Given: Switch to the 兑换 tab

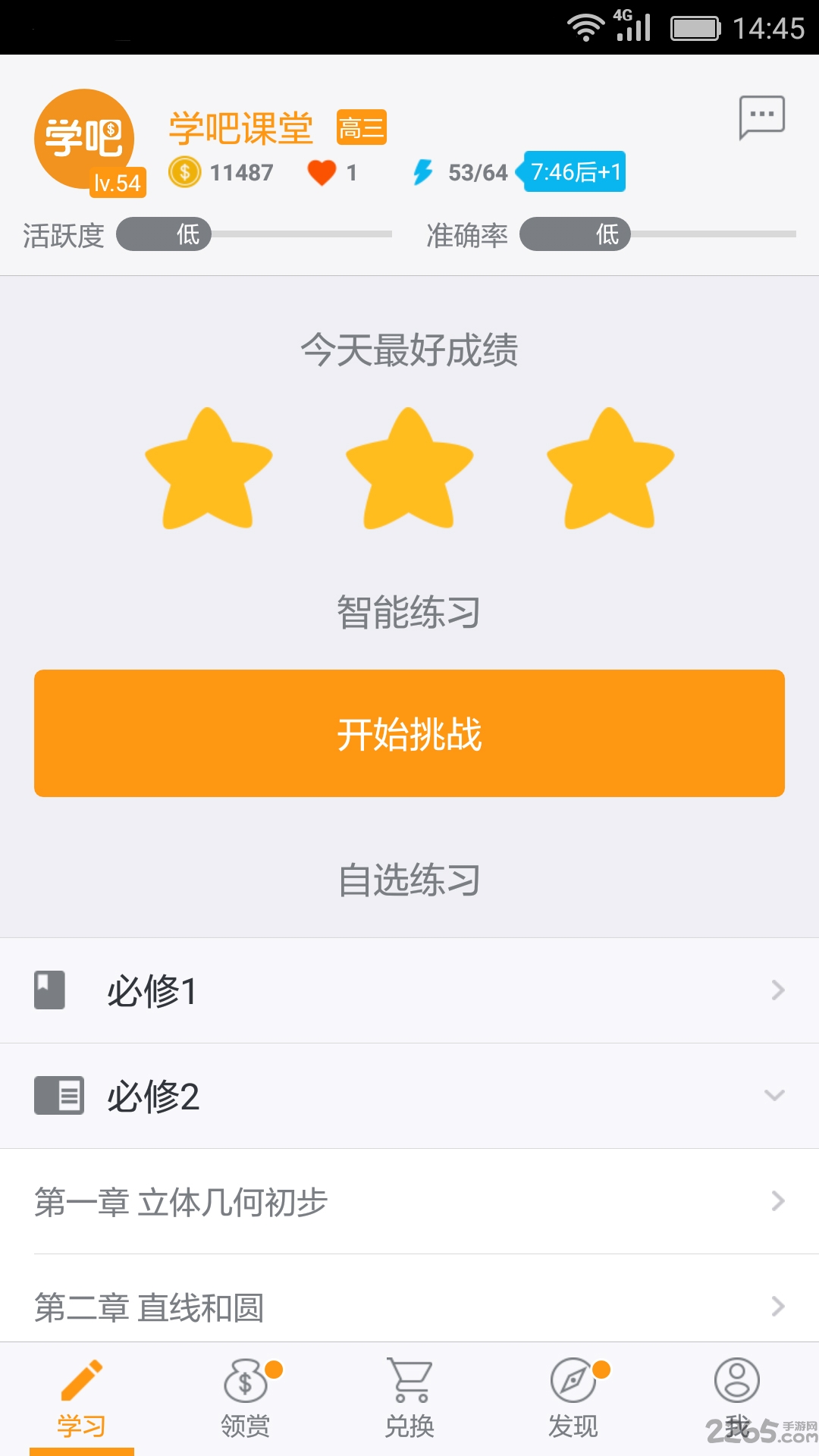Looking at the screenshot, I should tap(409, 1399).
